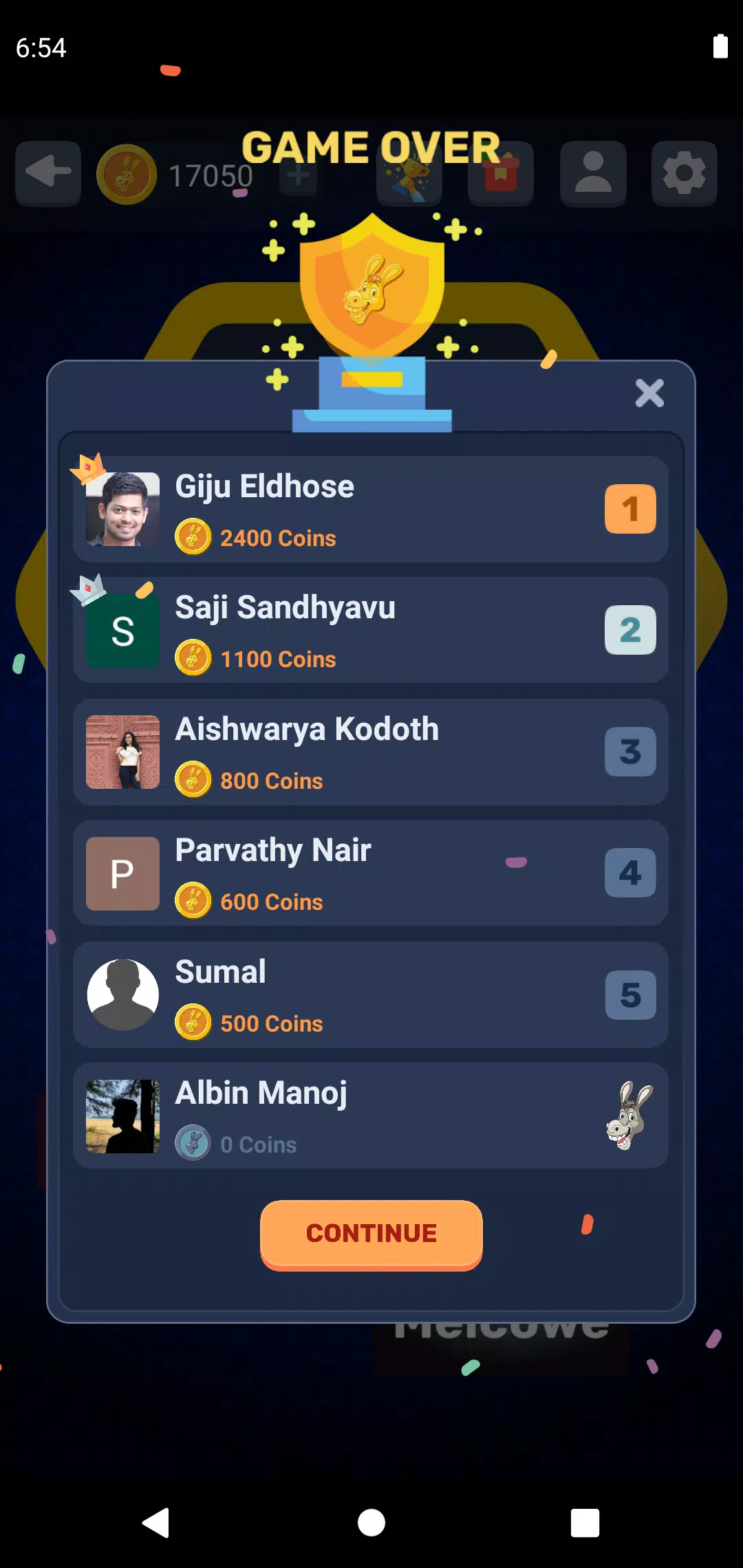Close the leaderboard with the X

[x=649, y=393]
